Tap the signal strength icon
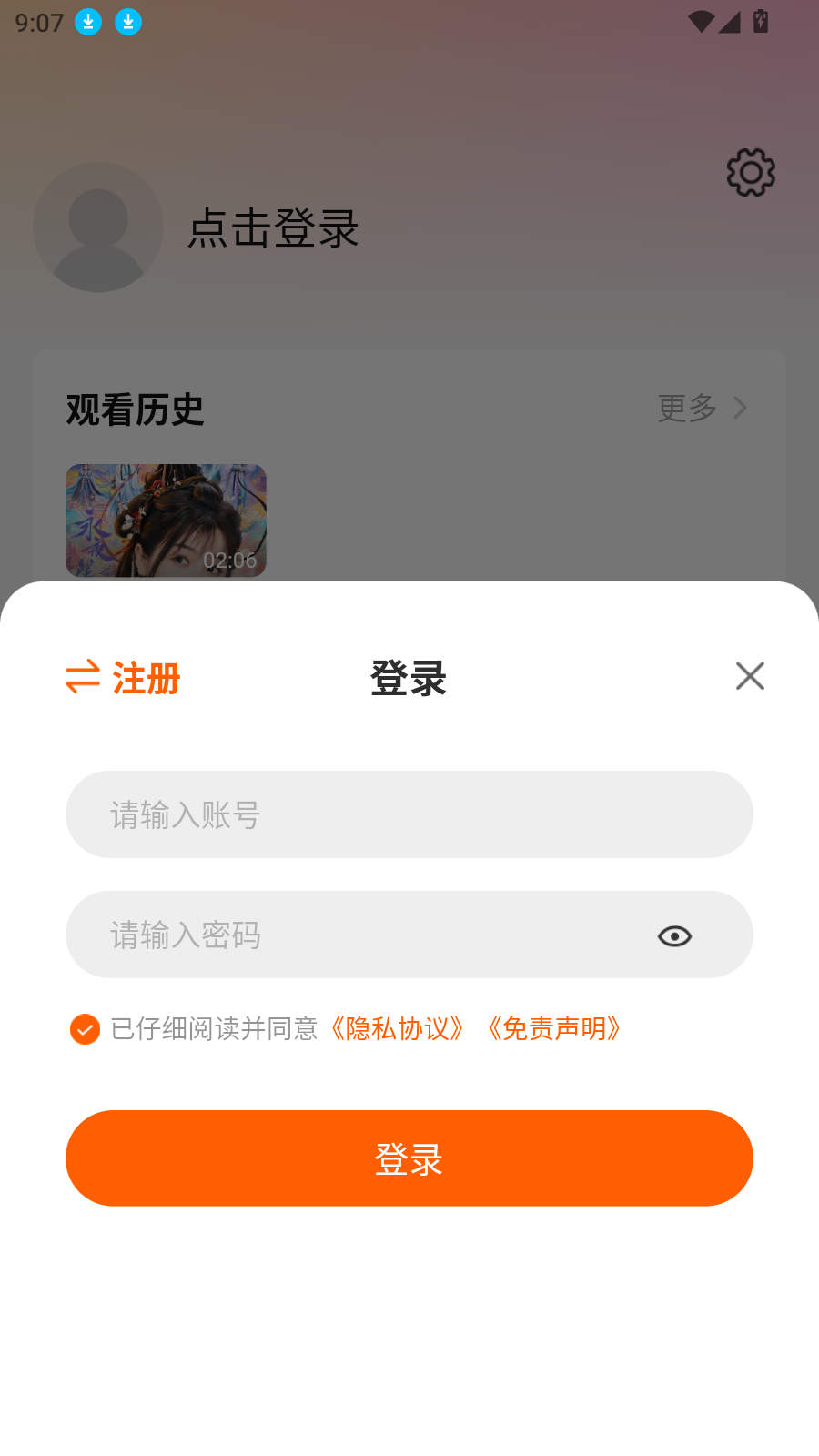819x1456 pixels. [x=730, y=24]
